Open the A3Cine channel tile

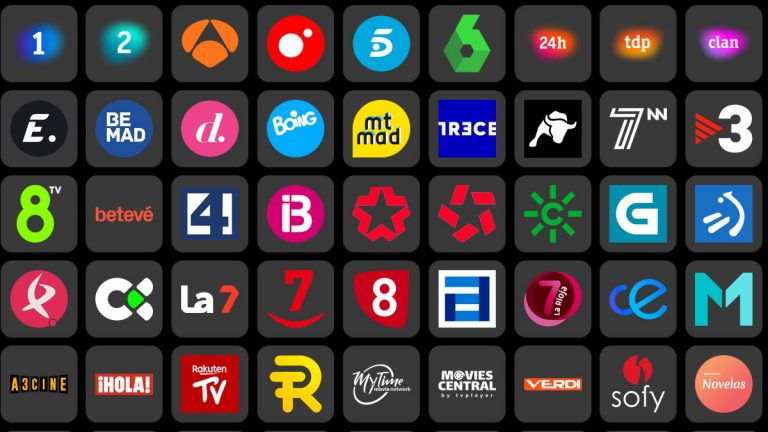(38, 384)
